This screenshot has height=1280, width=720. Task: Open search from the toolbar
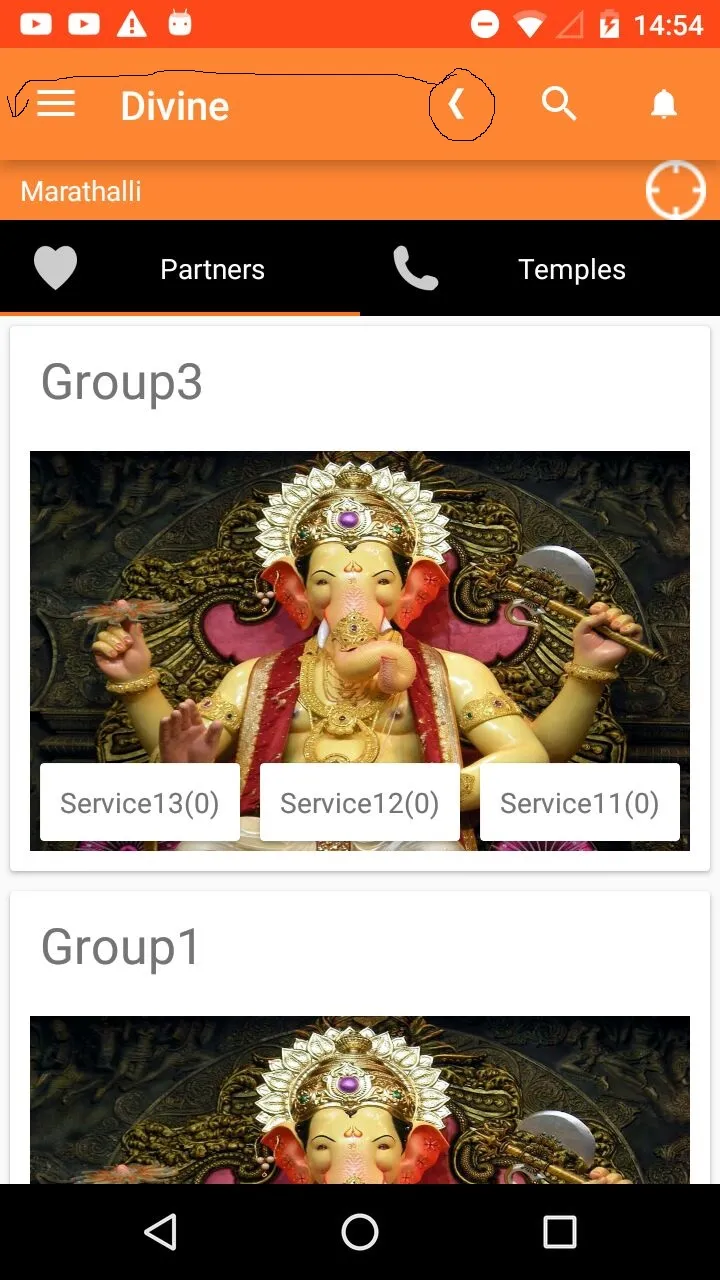[x=559, y=103]
